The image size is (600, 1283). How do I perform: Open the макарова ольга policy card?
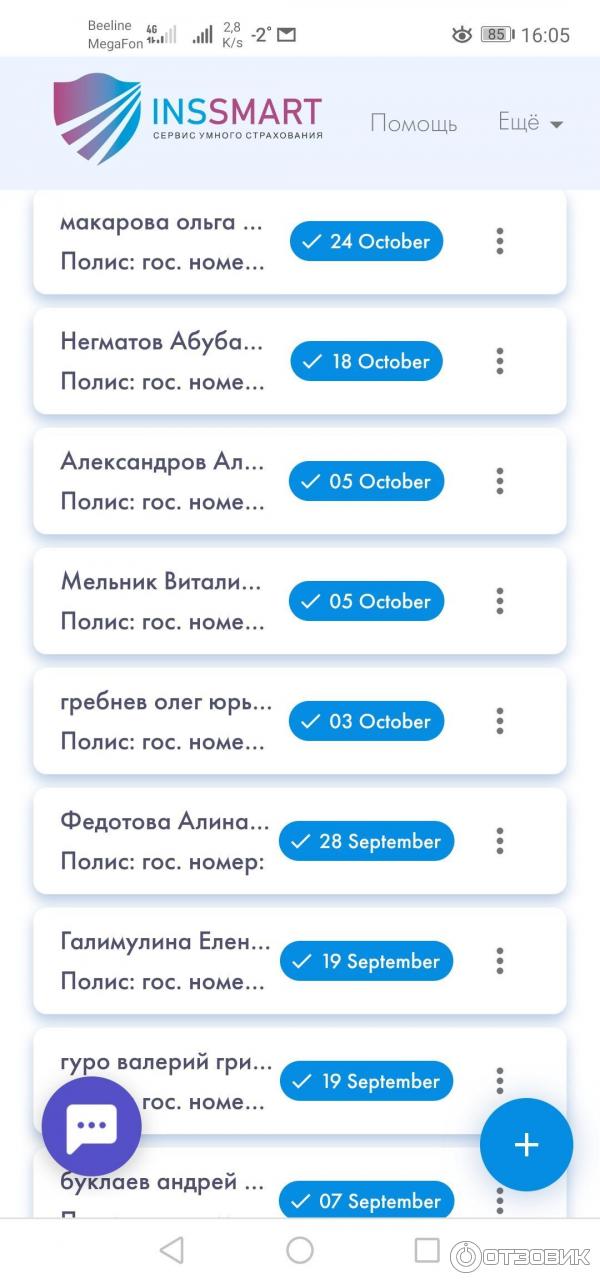click(x=162, y=241)
